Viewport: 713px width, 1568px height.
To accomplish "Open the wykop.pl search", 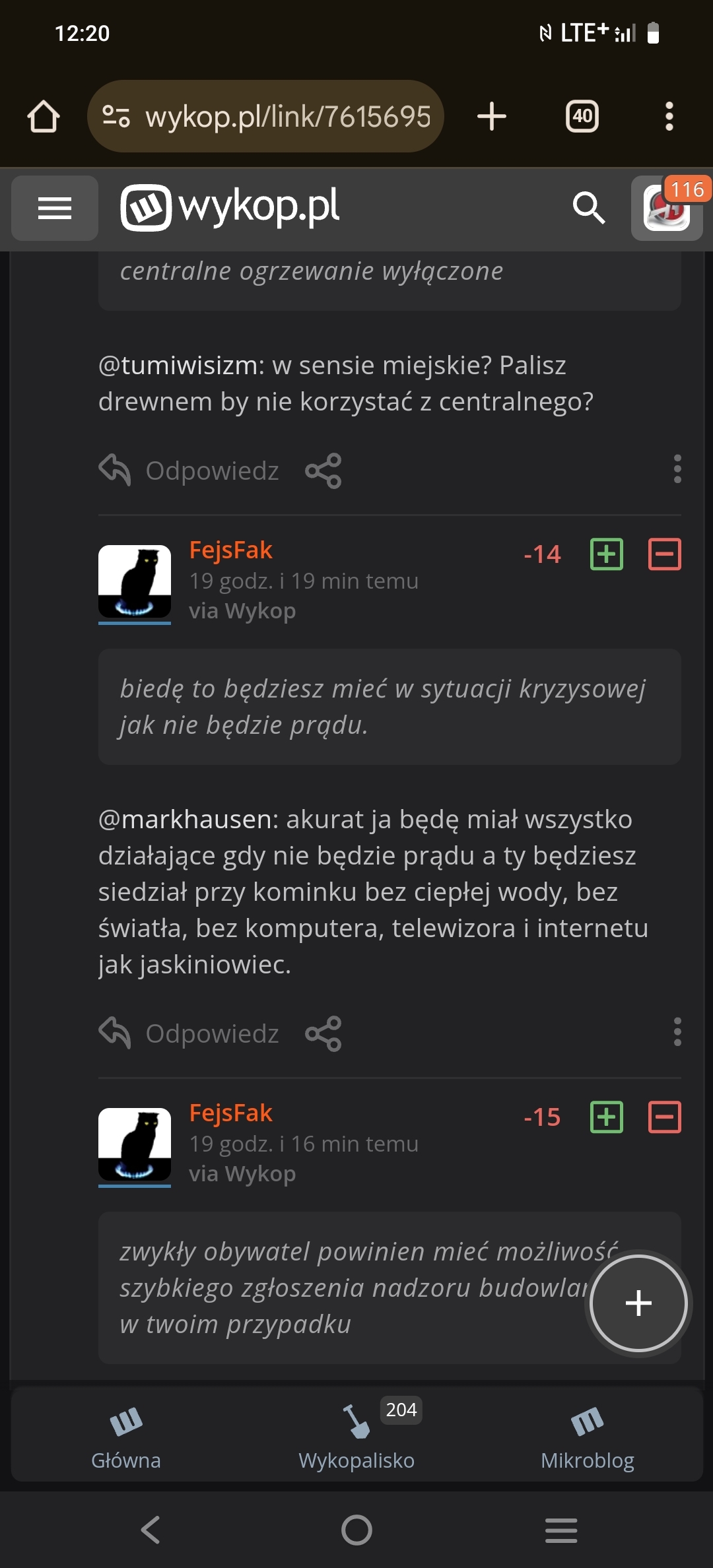I will pos(588,209).
